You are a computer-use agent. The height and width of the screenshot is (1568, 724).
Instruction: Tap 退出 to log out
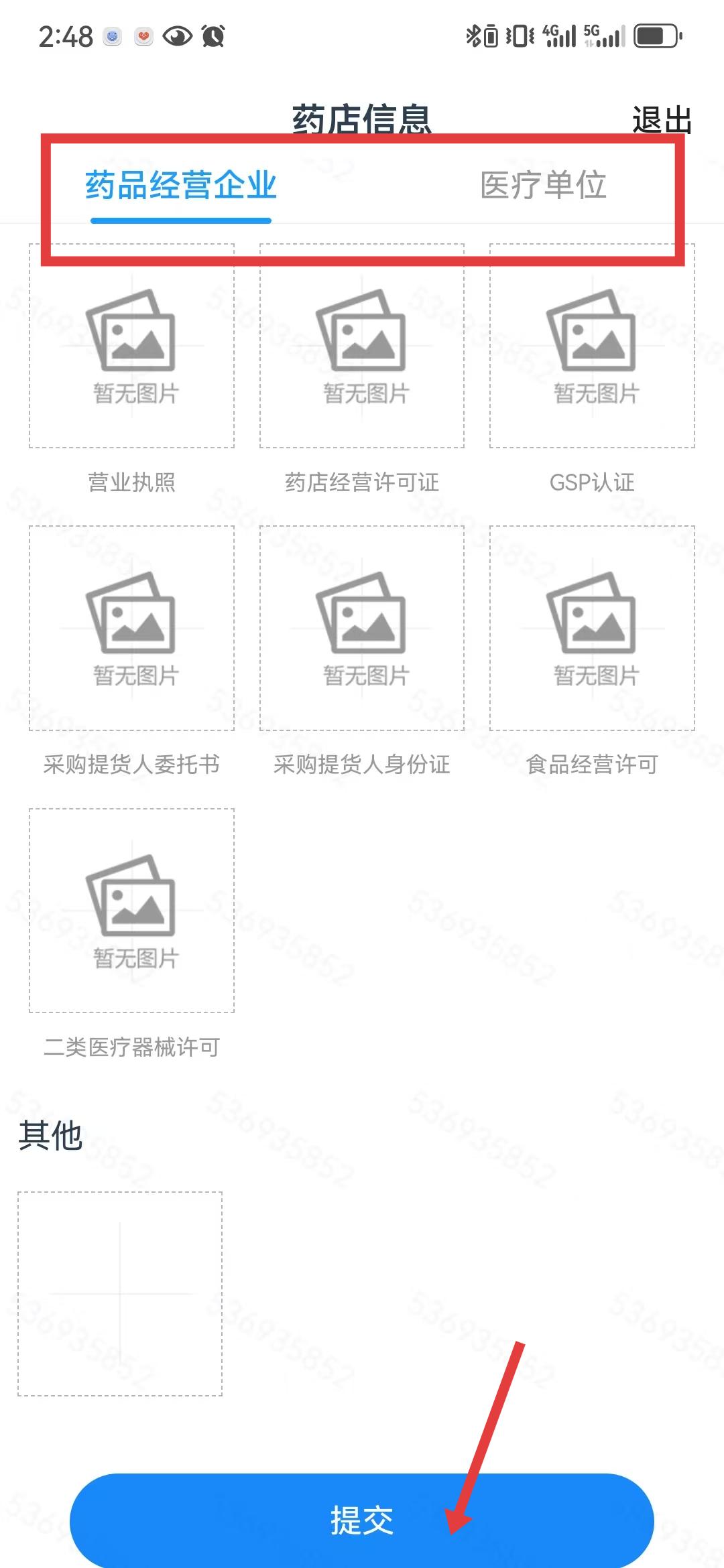click(661, 121)
